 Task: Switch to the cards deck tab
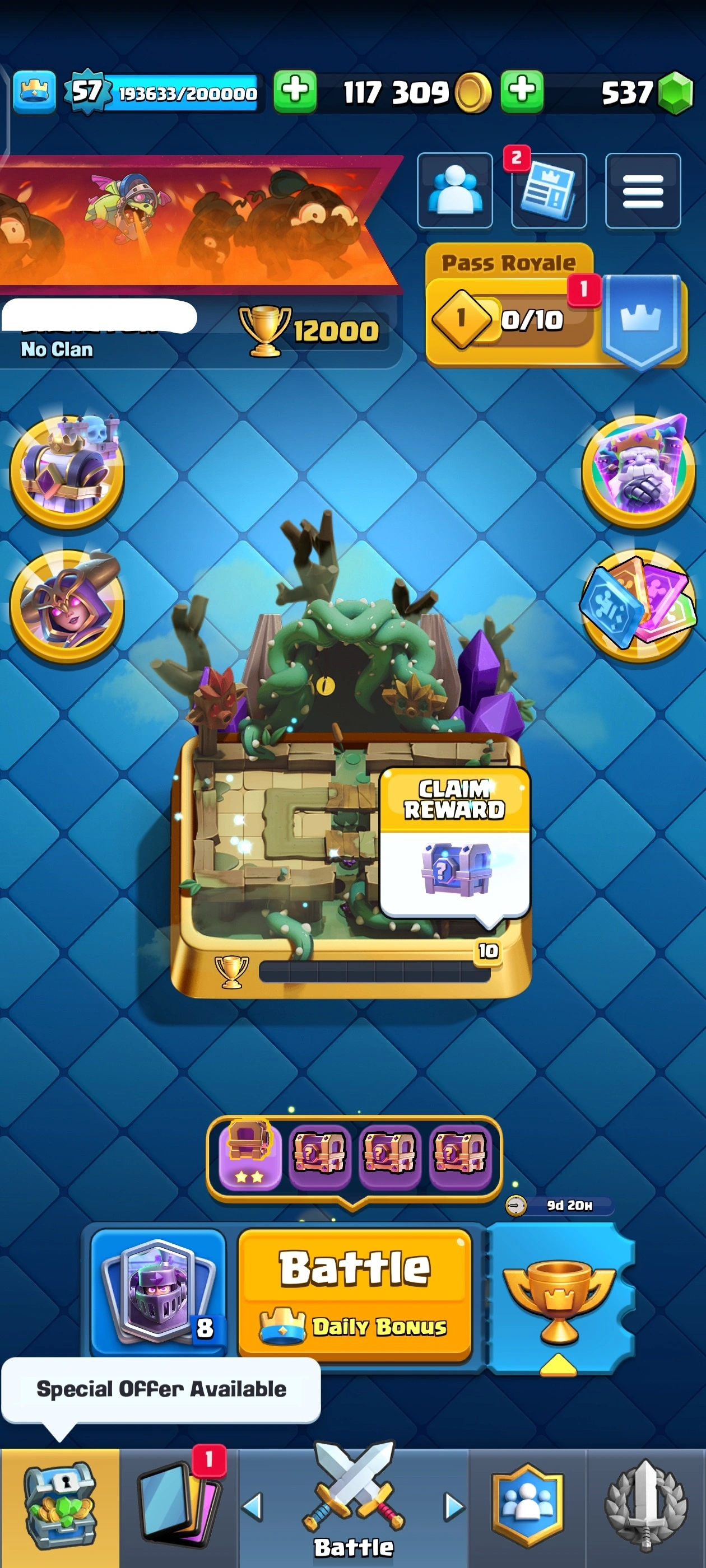tap(179, 1506)
